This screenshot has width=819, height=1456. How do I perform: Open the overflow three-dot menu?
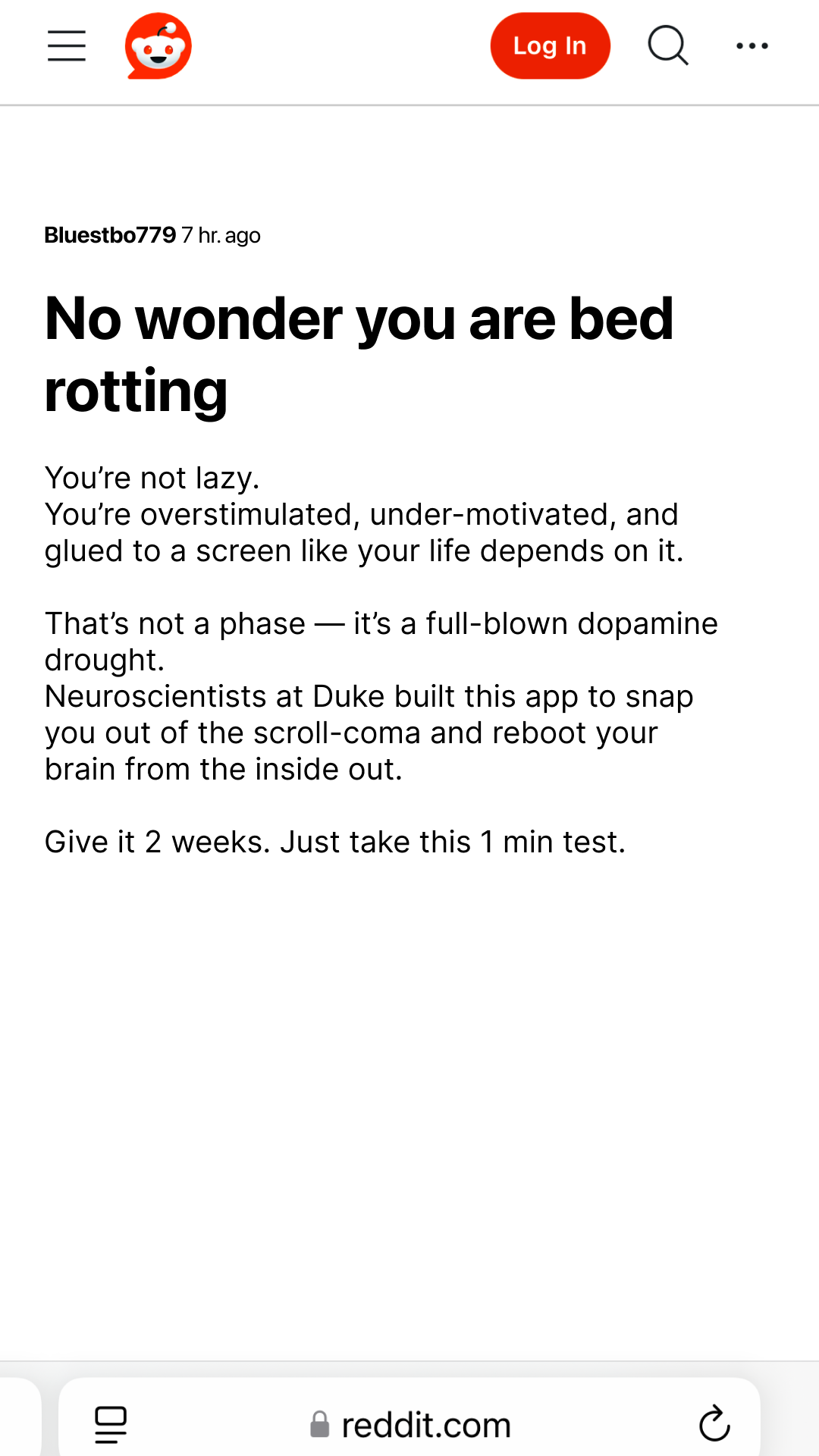752,45
